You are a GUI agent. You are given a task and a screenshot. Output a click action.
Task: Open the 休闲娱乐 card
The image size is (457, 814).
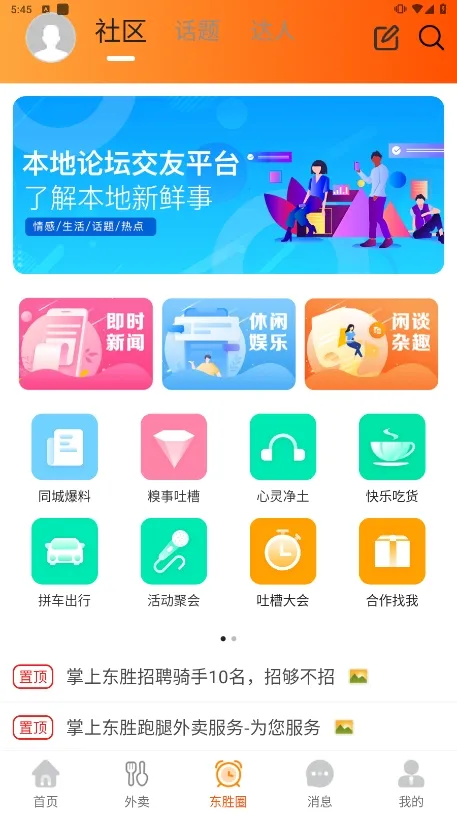228,344
